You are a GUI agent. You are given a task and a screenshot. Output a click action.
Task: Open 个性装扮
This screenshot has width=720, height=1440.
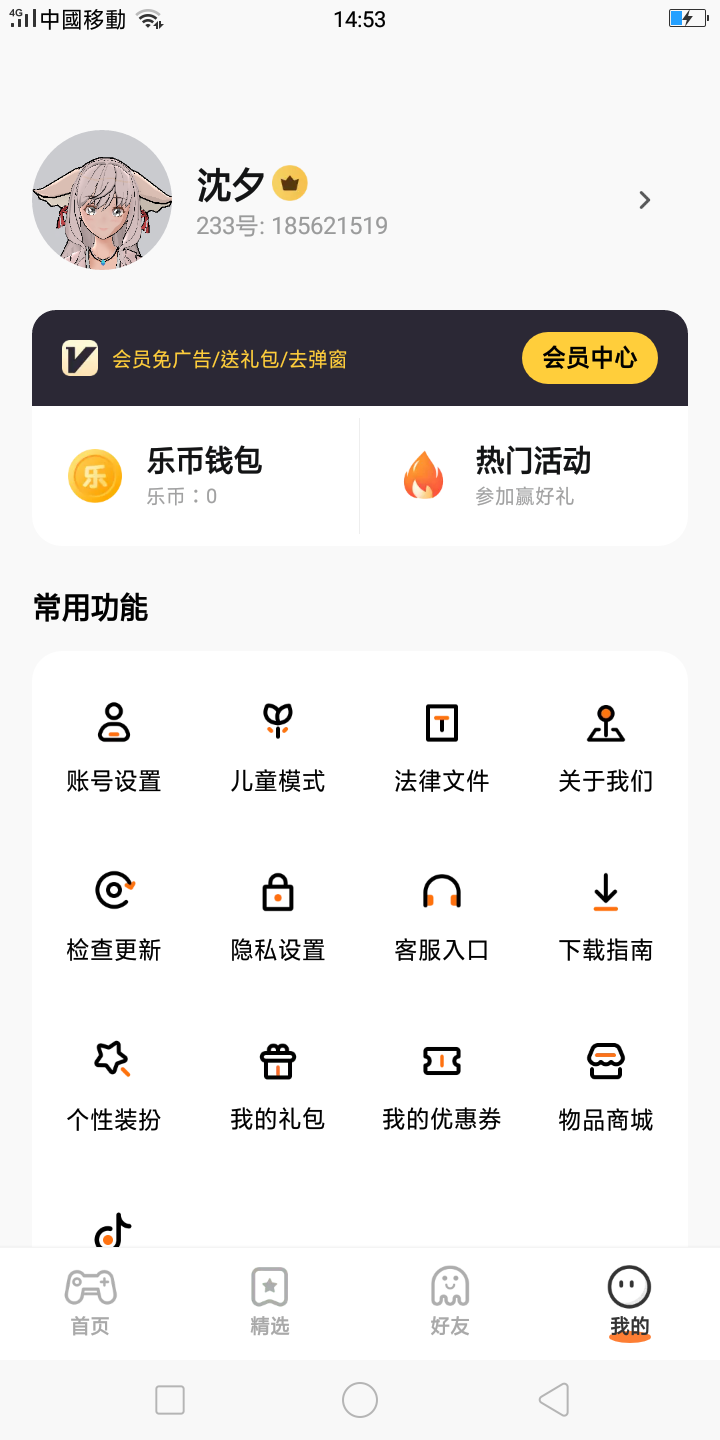tap(114, 1086)
